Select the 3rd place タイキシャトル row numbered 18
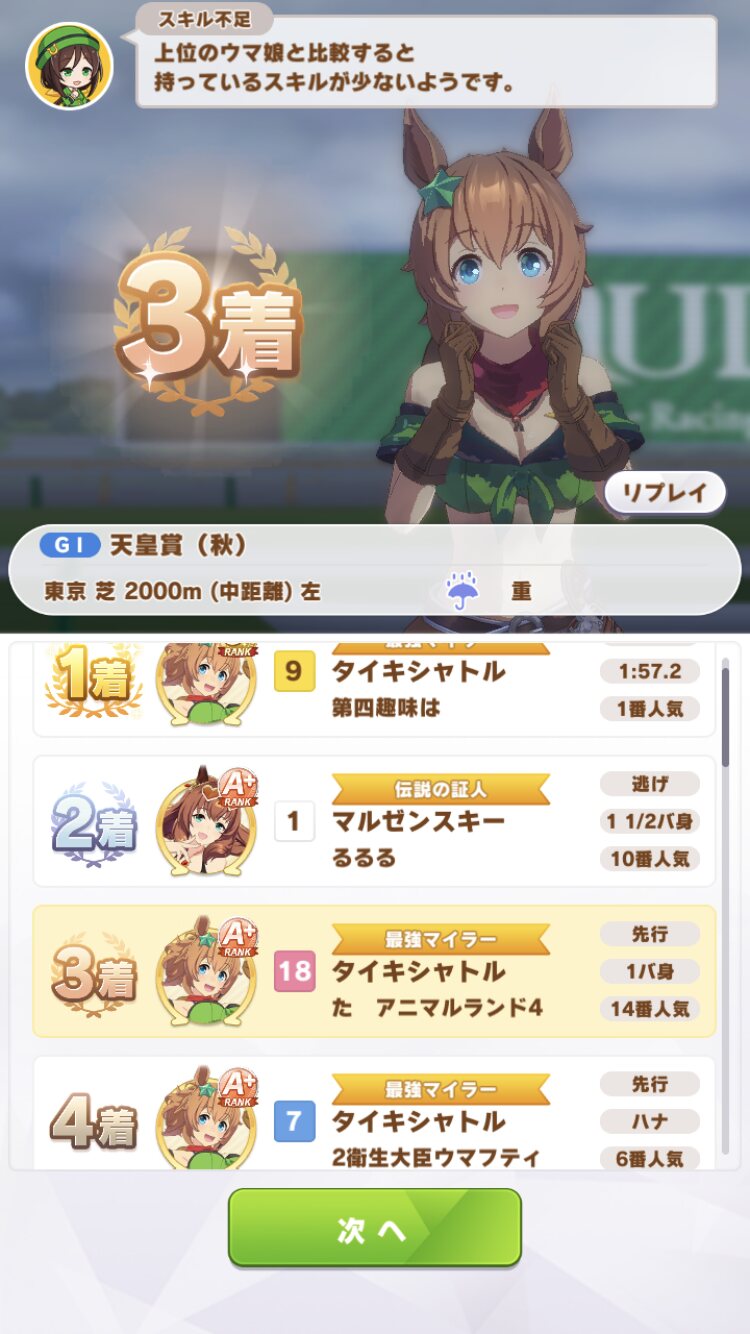 375,971
